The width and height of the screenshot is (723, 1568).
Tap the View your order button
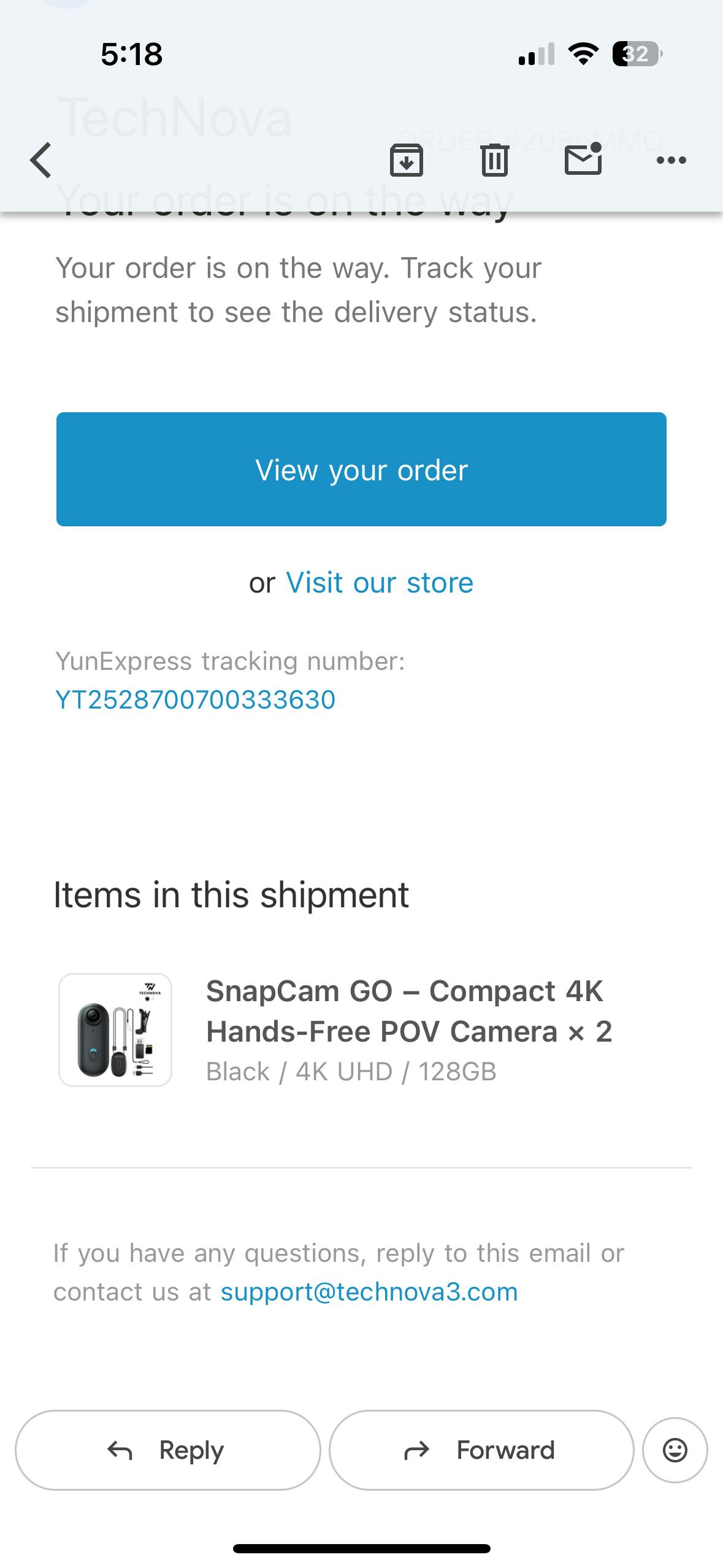pos(361,469)
